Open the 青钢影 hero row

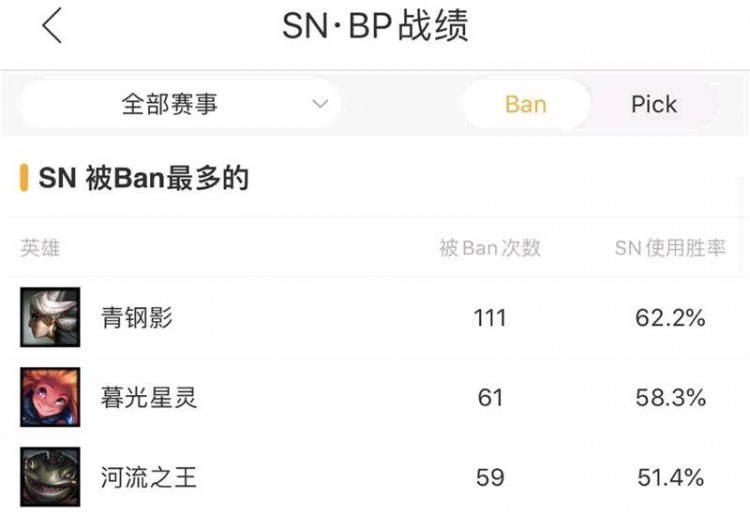tap(138, 318)
